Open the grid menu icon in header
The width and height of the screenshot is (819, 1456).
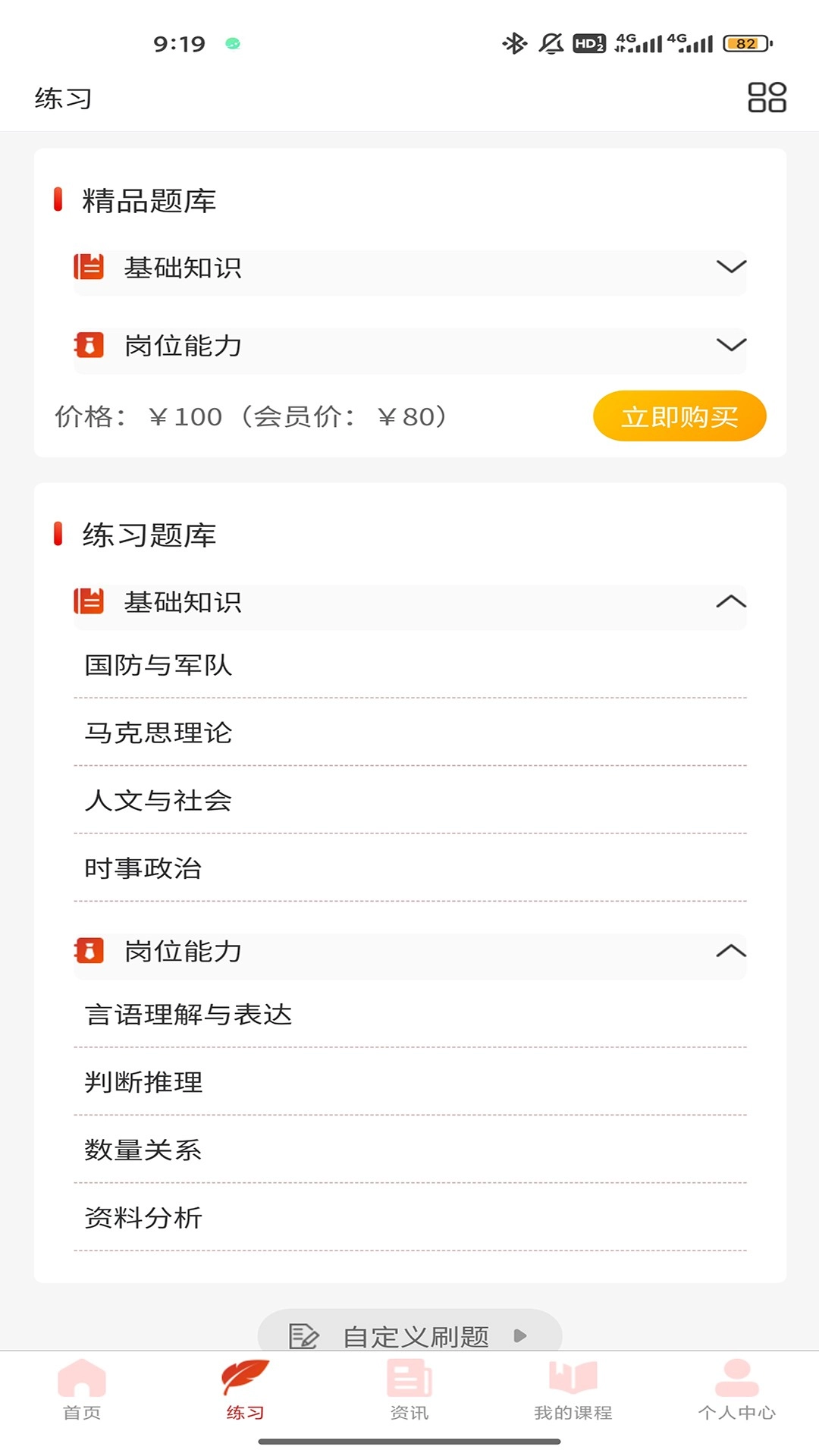point(767,98)
